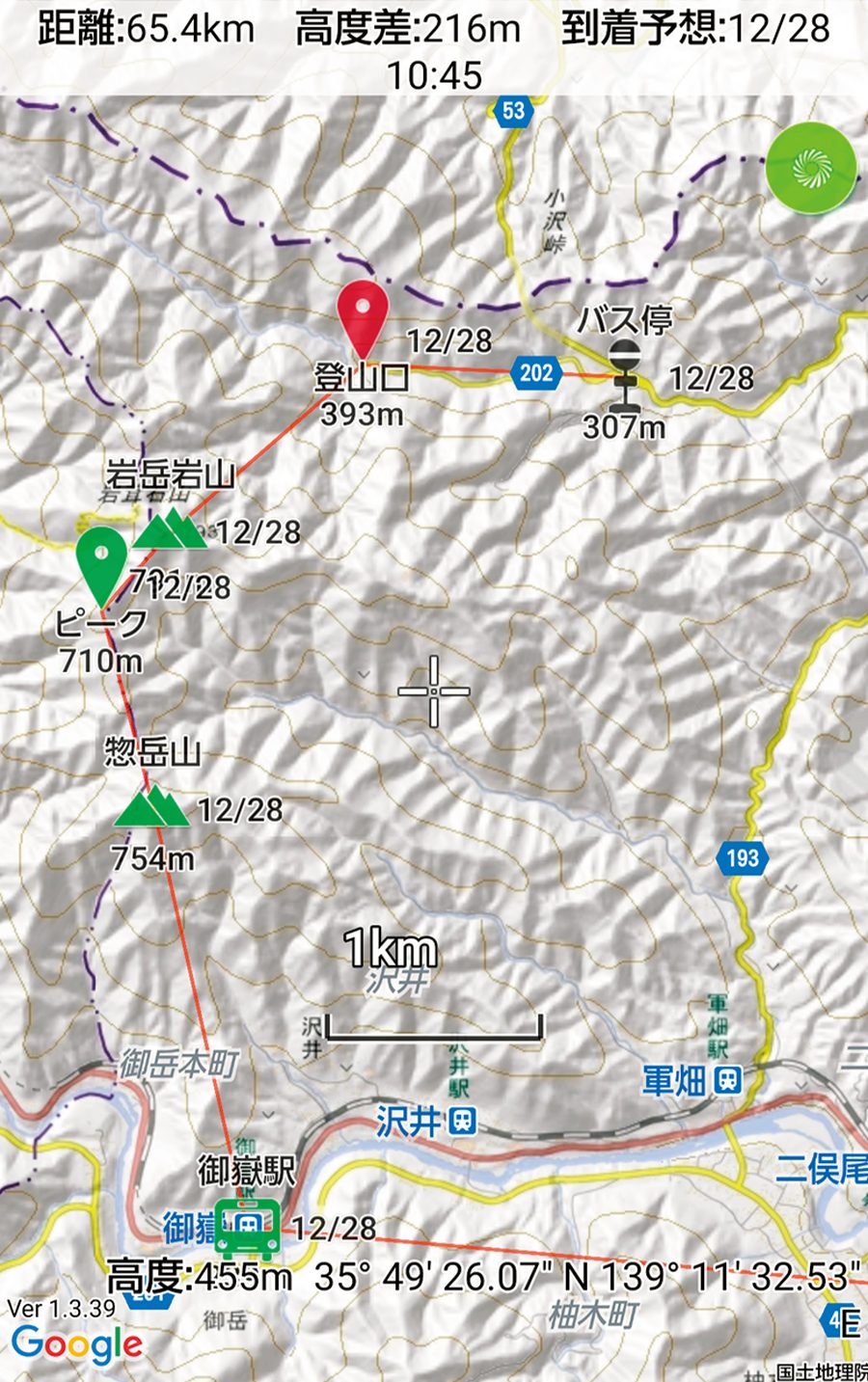This screenshot has height=1382, width=868.
Task: Open the 惣岳山 mountain marker
Action: [152, 806]
